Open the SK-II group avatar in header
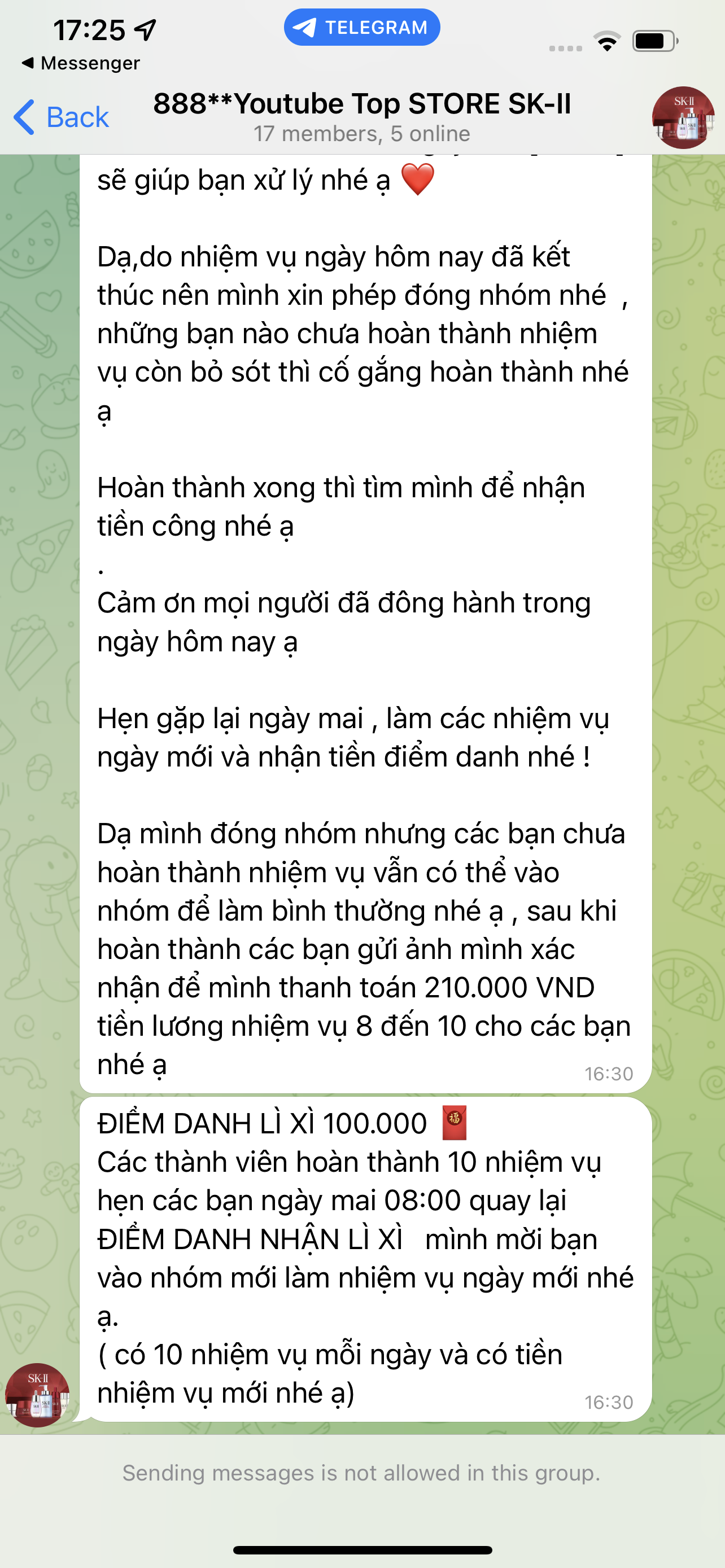This screenshot has height=1568, width=725. 683,117
